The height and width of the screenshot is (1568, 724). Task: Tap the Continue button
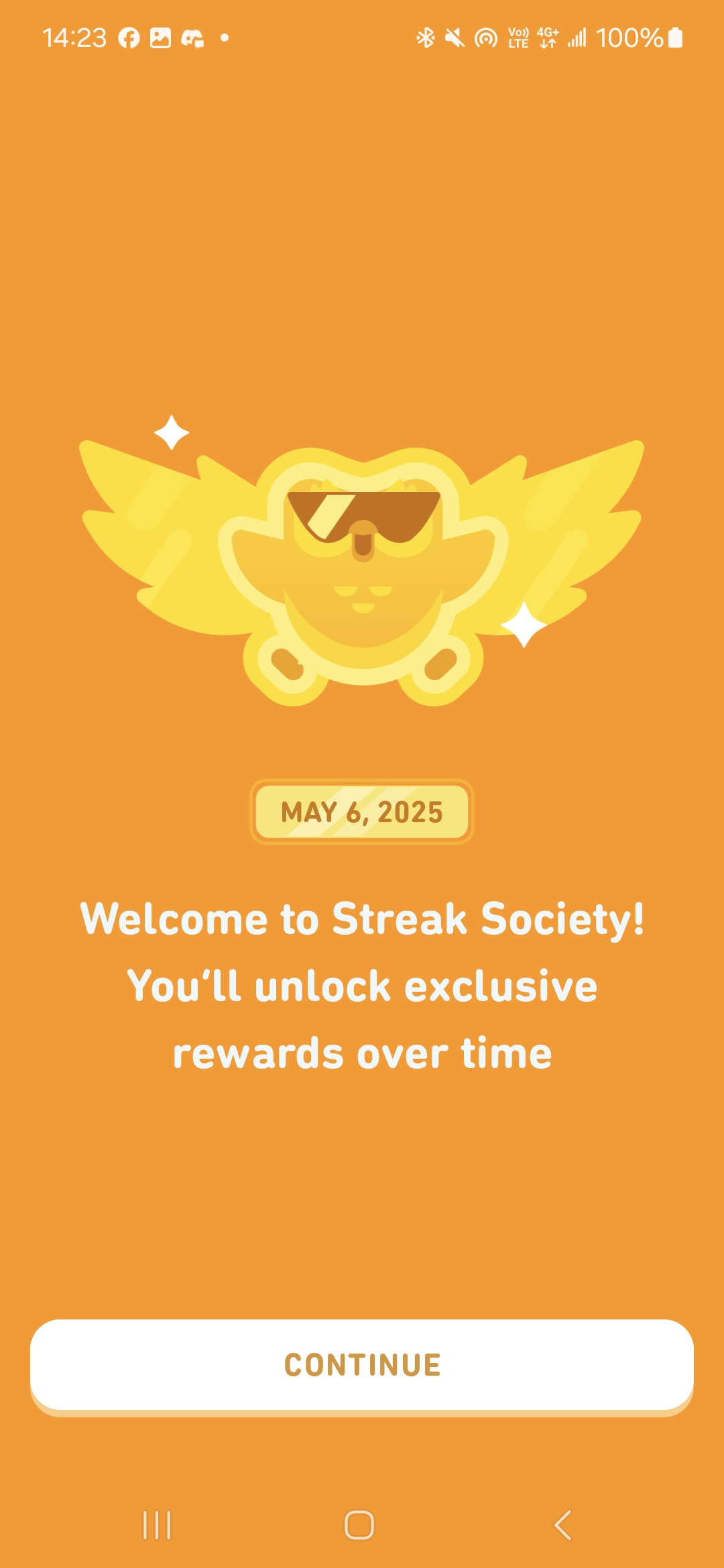[x=362, y=1366]
